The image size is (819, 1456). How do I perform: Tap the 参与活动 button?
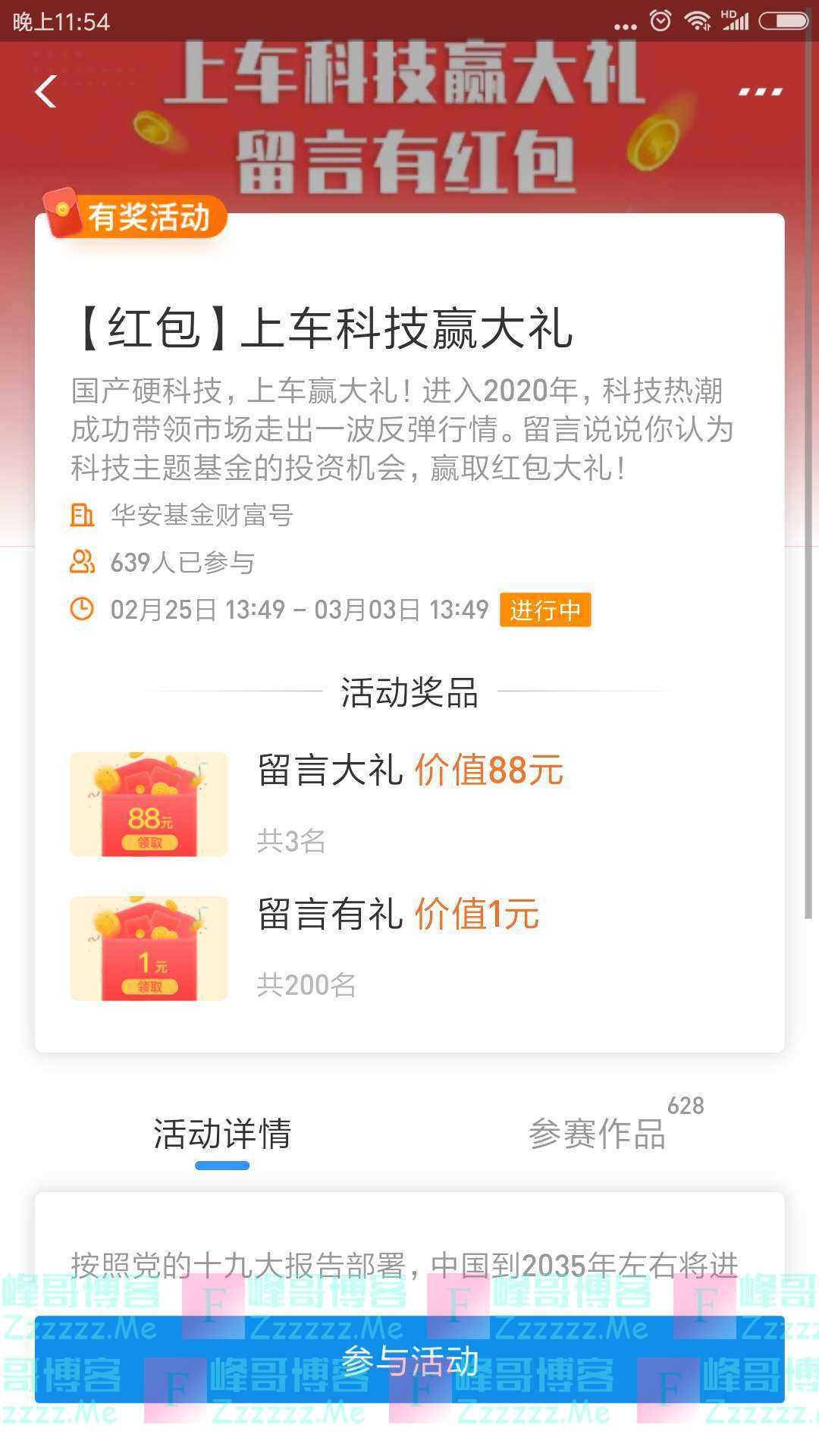point(409,1361)
